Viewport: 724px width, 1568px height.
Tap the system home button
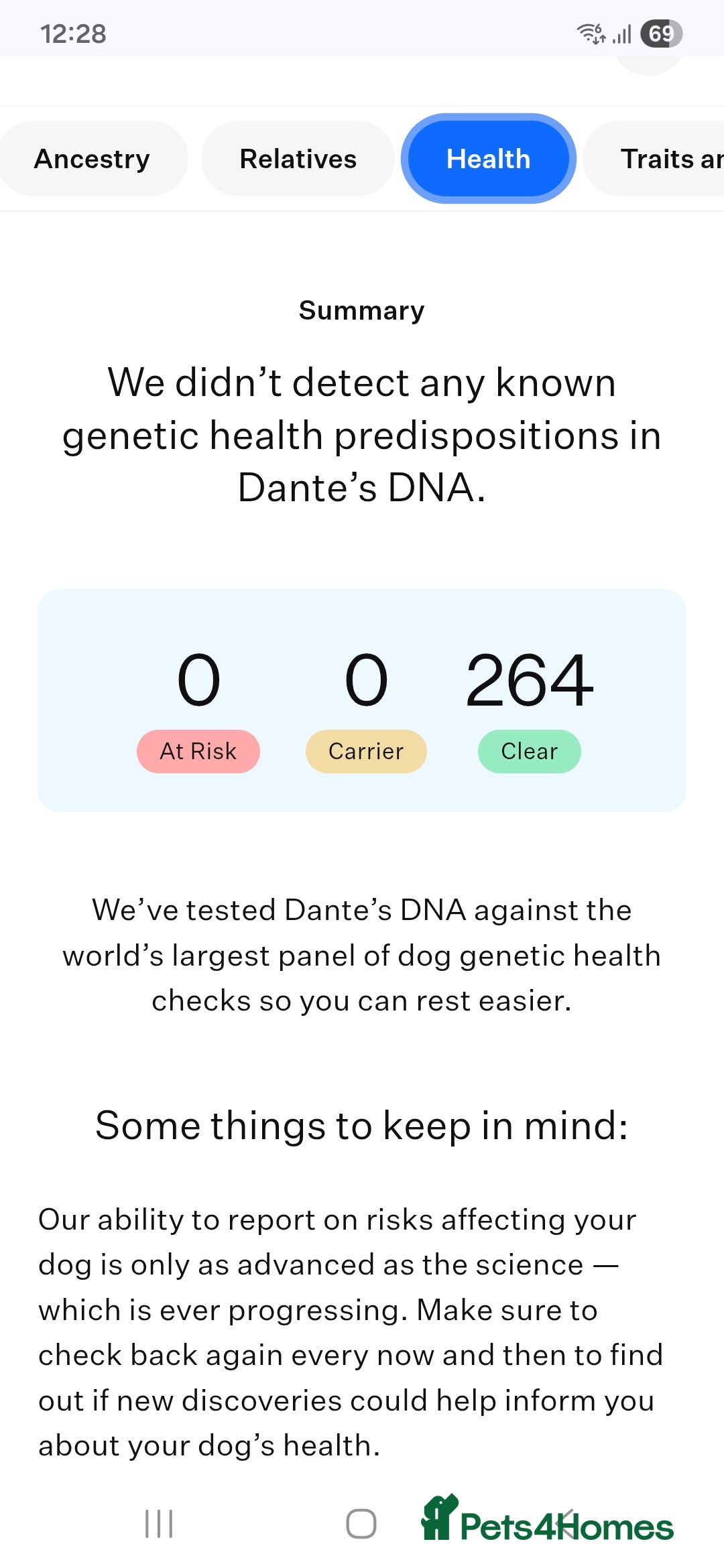pyautogui.click(x=361, y=1524)
